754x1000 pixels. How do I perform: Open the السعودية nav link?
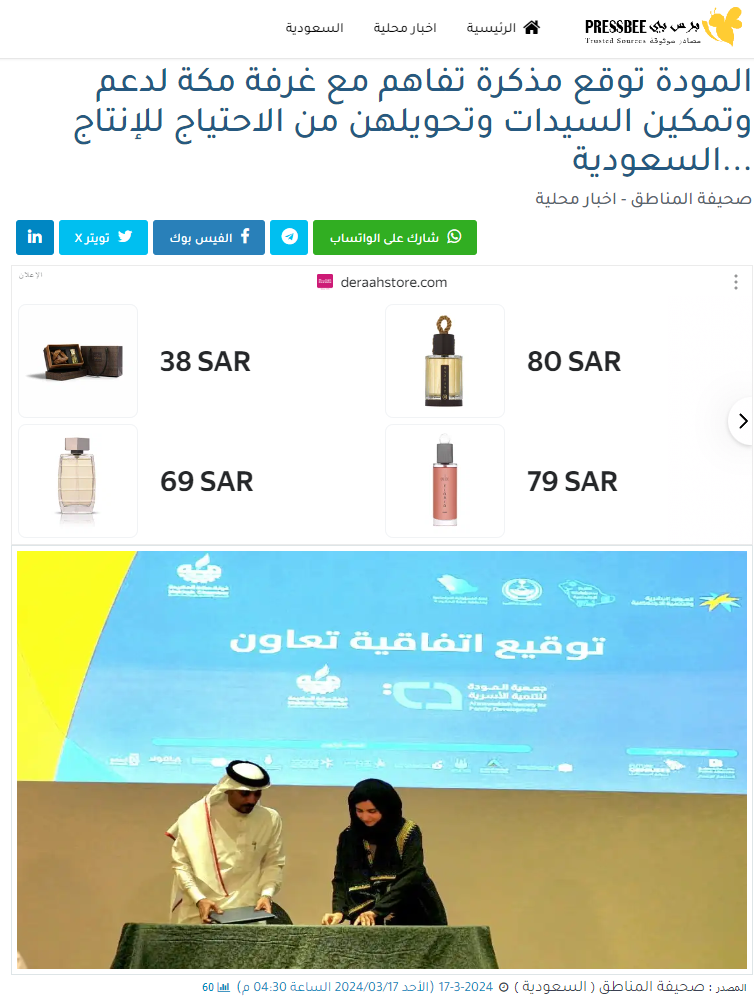[x=314, y=28]
